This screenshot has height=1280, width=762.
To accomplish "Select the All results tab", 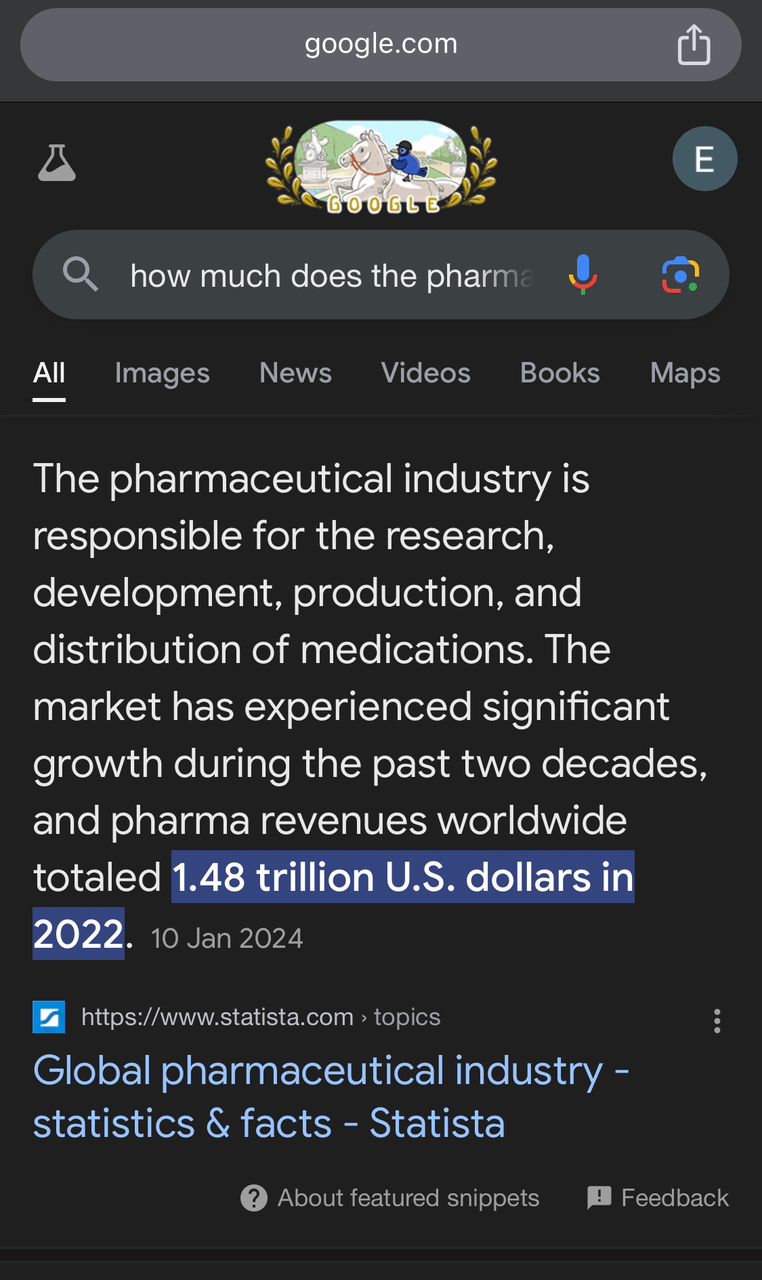I will [49, 373].
